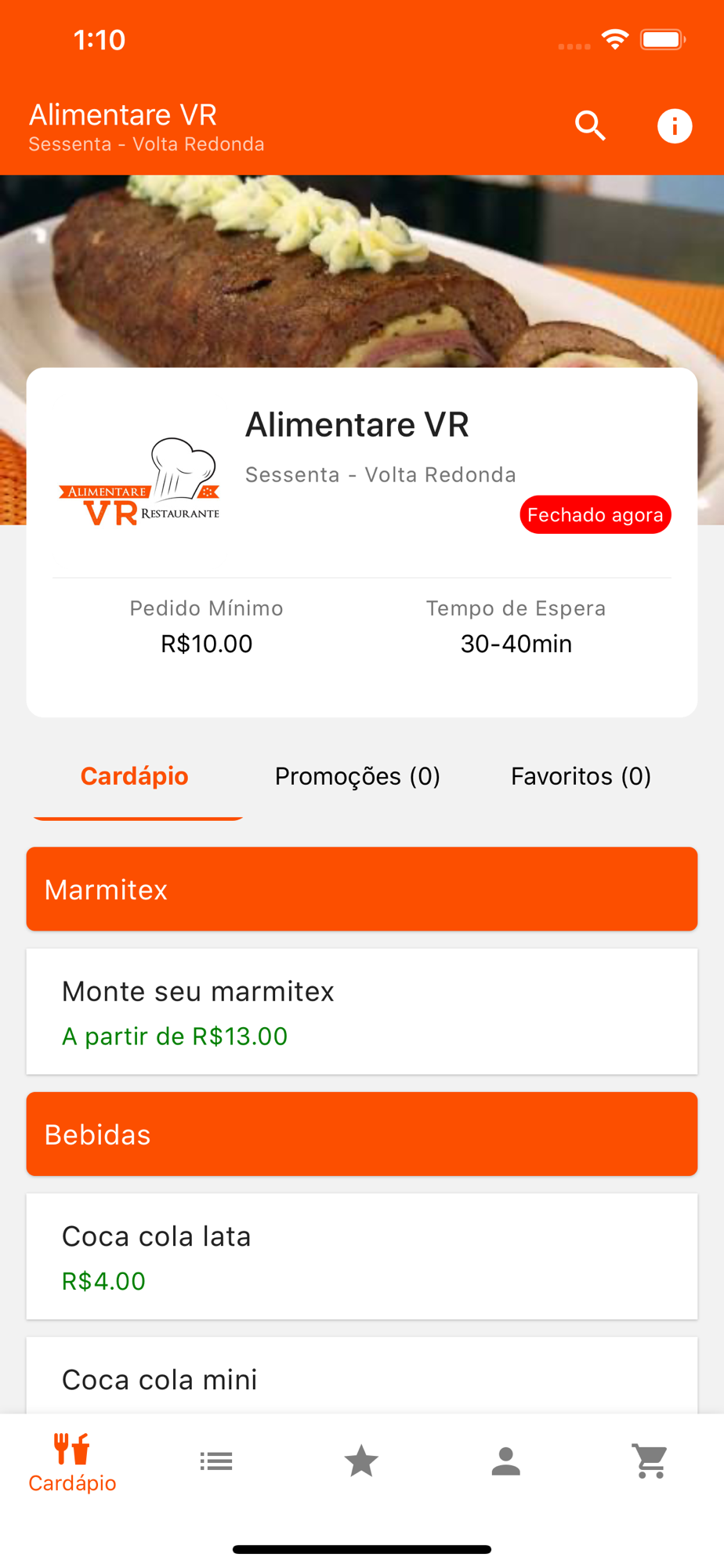Switch to the Promoções (0) tab

click(357, 776)
